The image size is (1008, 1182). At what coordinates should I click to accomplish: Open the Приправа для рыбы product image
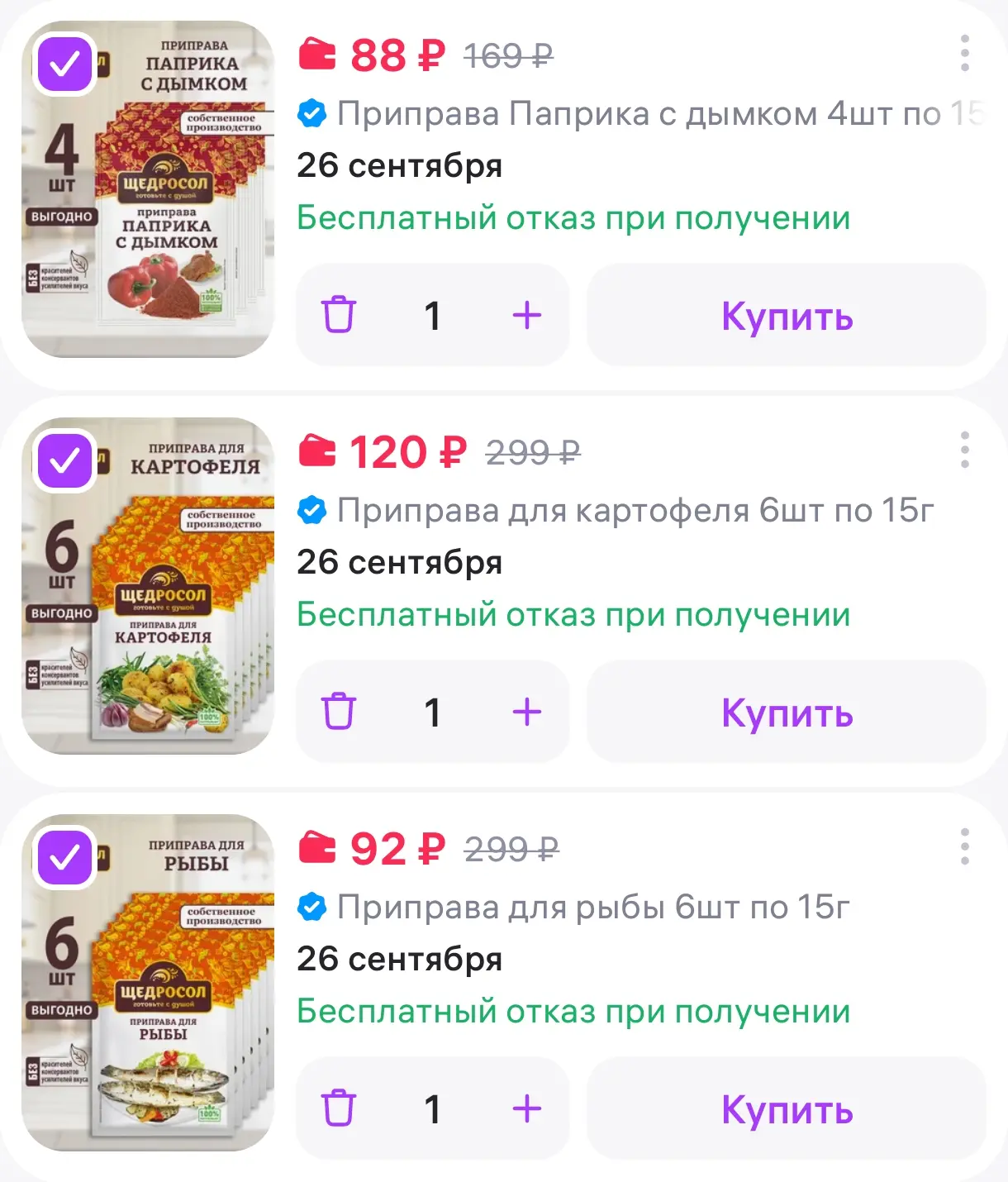(x=148, y=983)
